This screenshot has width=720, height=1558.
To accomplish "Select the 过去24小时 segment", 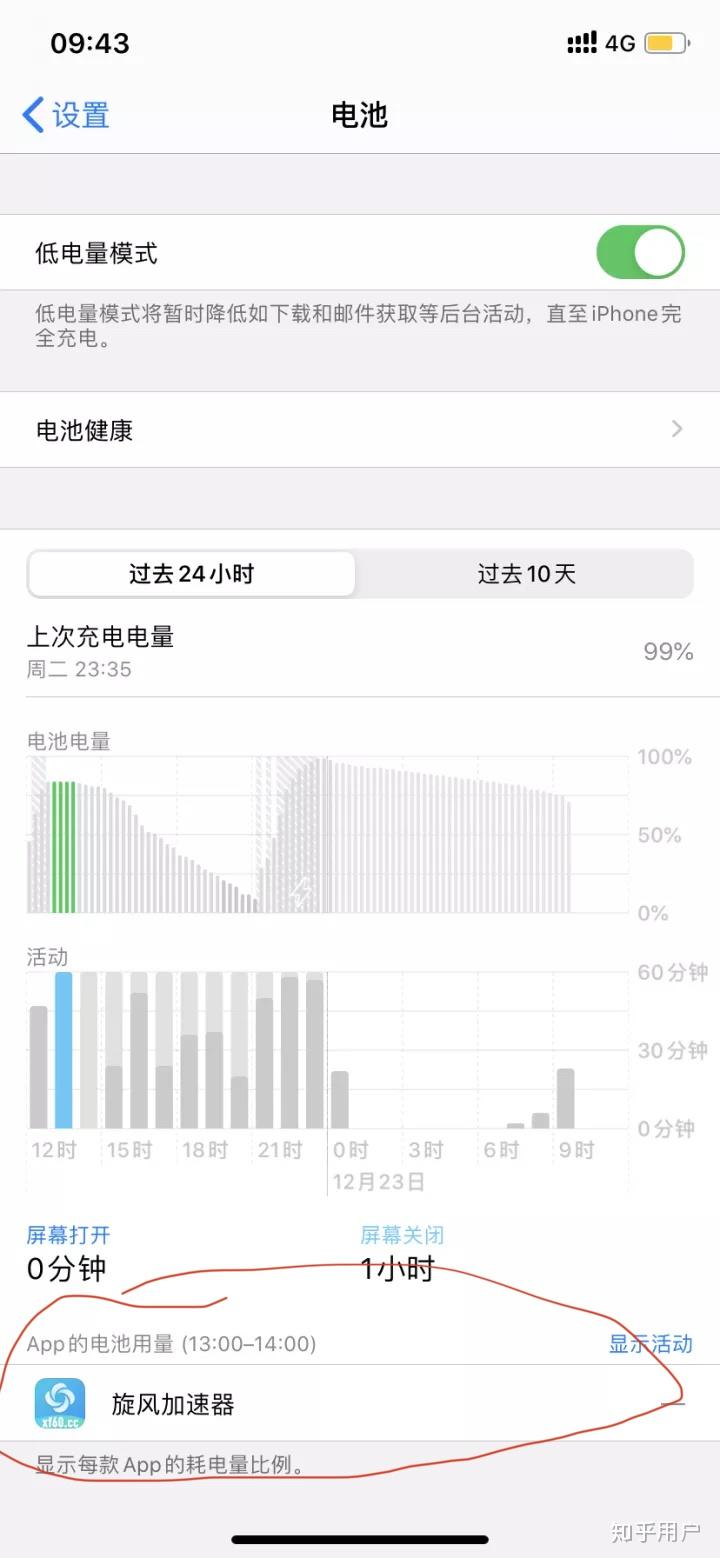I will tap(191, 574).
